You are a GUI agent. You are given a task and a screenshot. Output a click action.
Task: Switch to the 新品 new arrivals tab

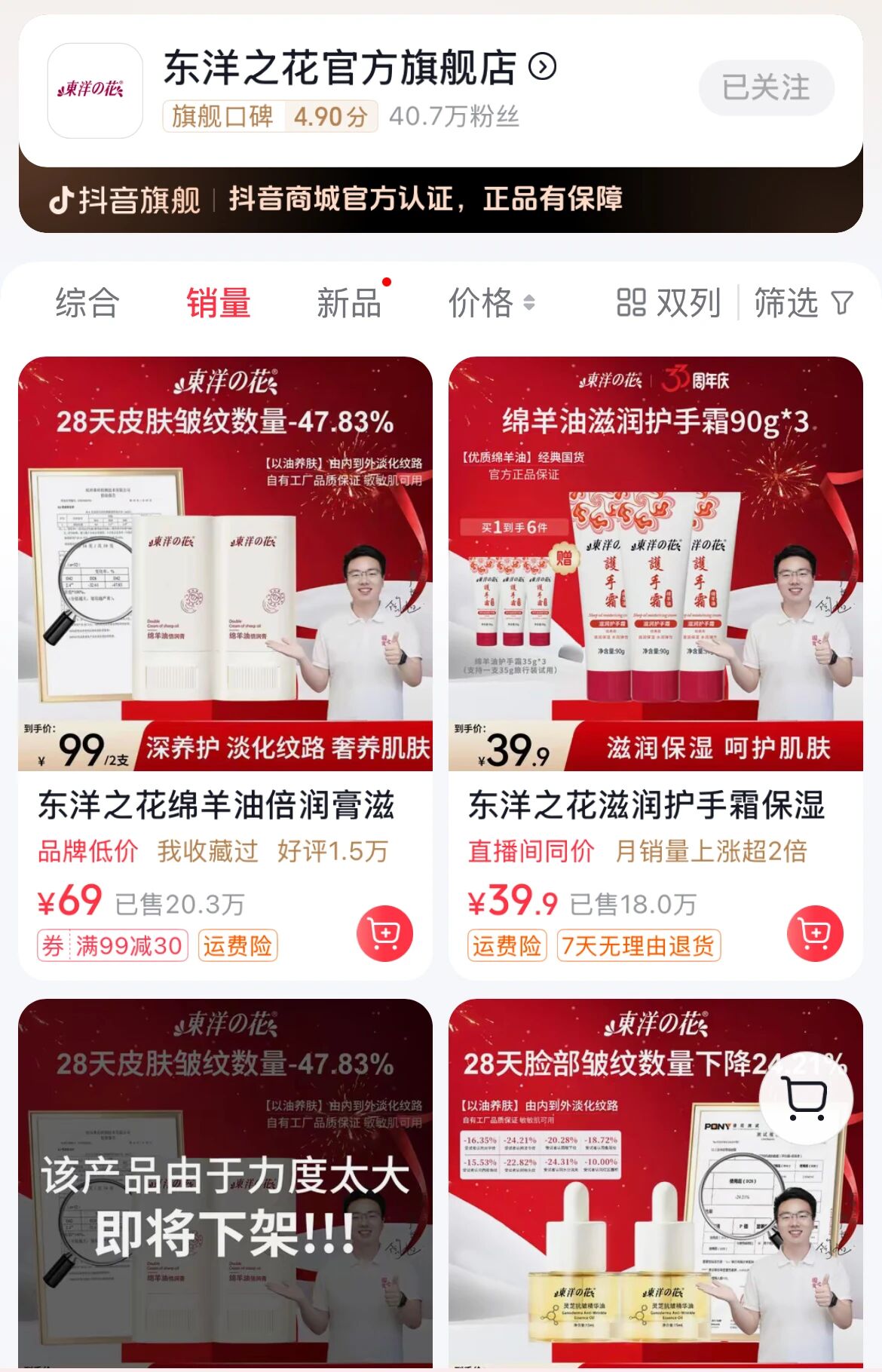point(349,303)
